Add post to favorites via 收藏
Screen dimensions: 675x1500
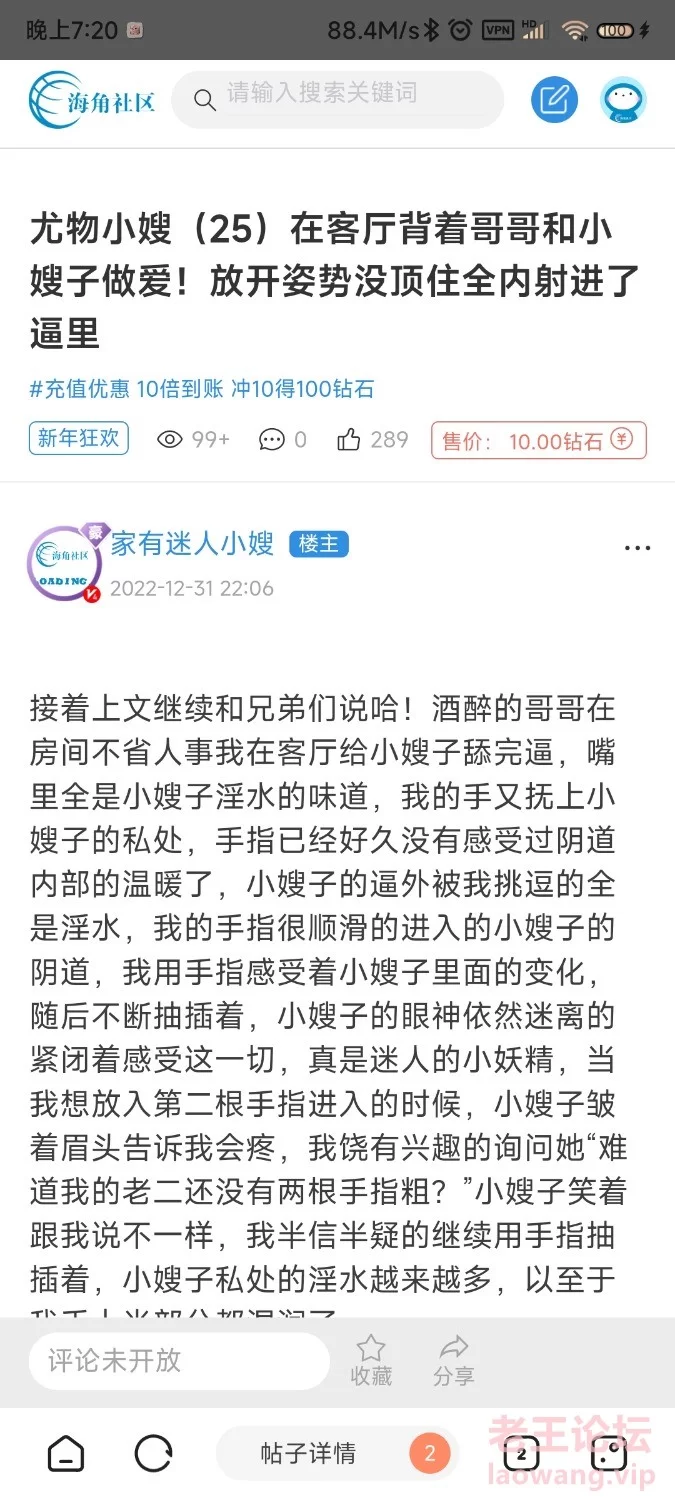coord(371,1360)
